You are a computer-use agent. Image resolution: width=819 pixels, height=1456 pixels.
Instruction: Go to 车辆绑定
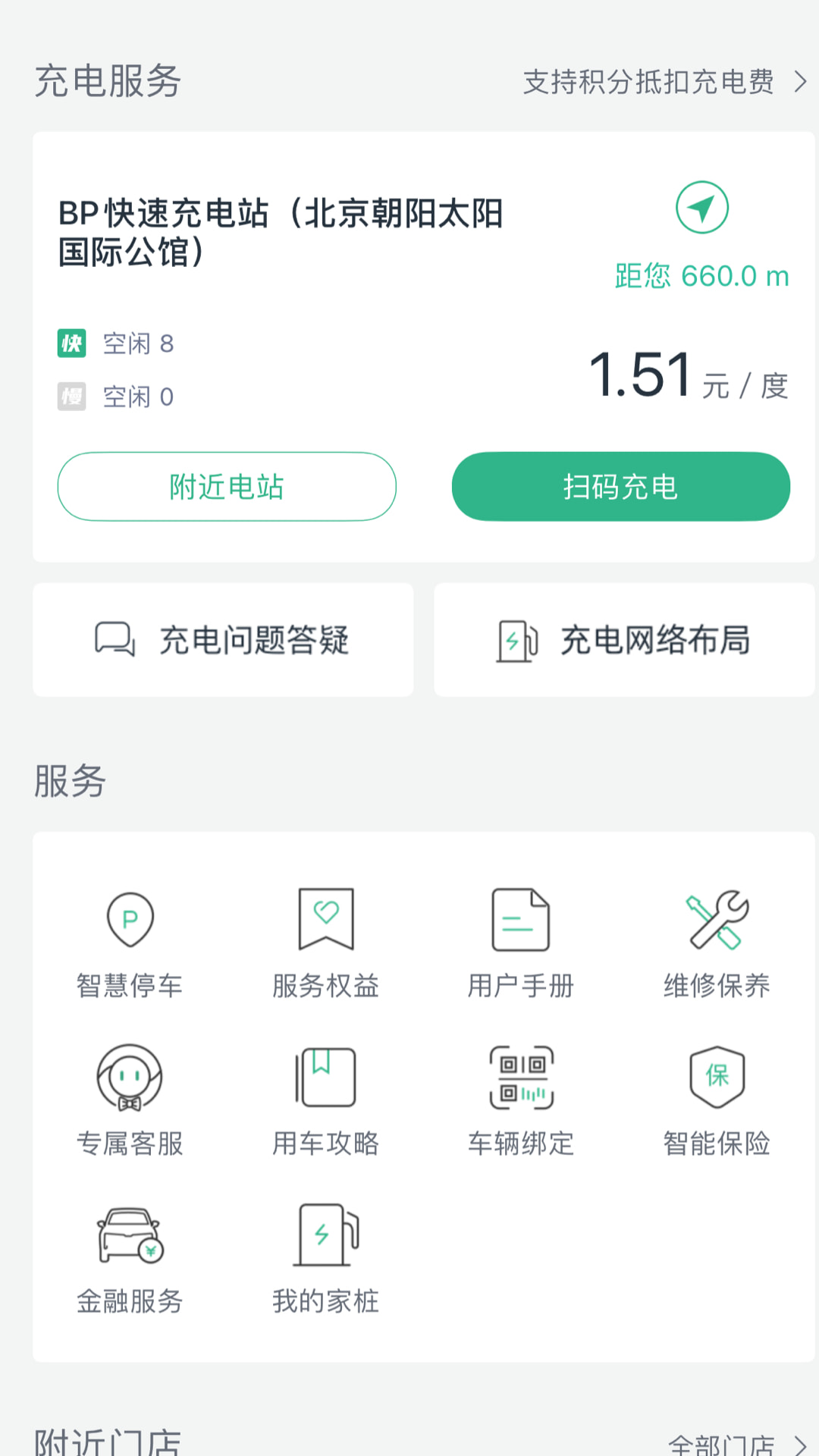click(521, 1101)
